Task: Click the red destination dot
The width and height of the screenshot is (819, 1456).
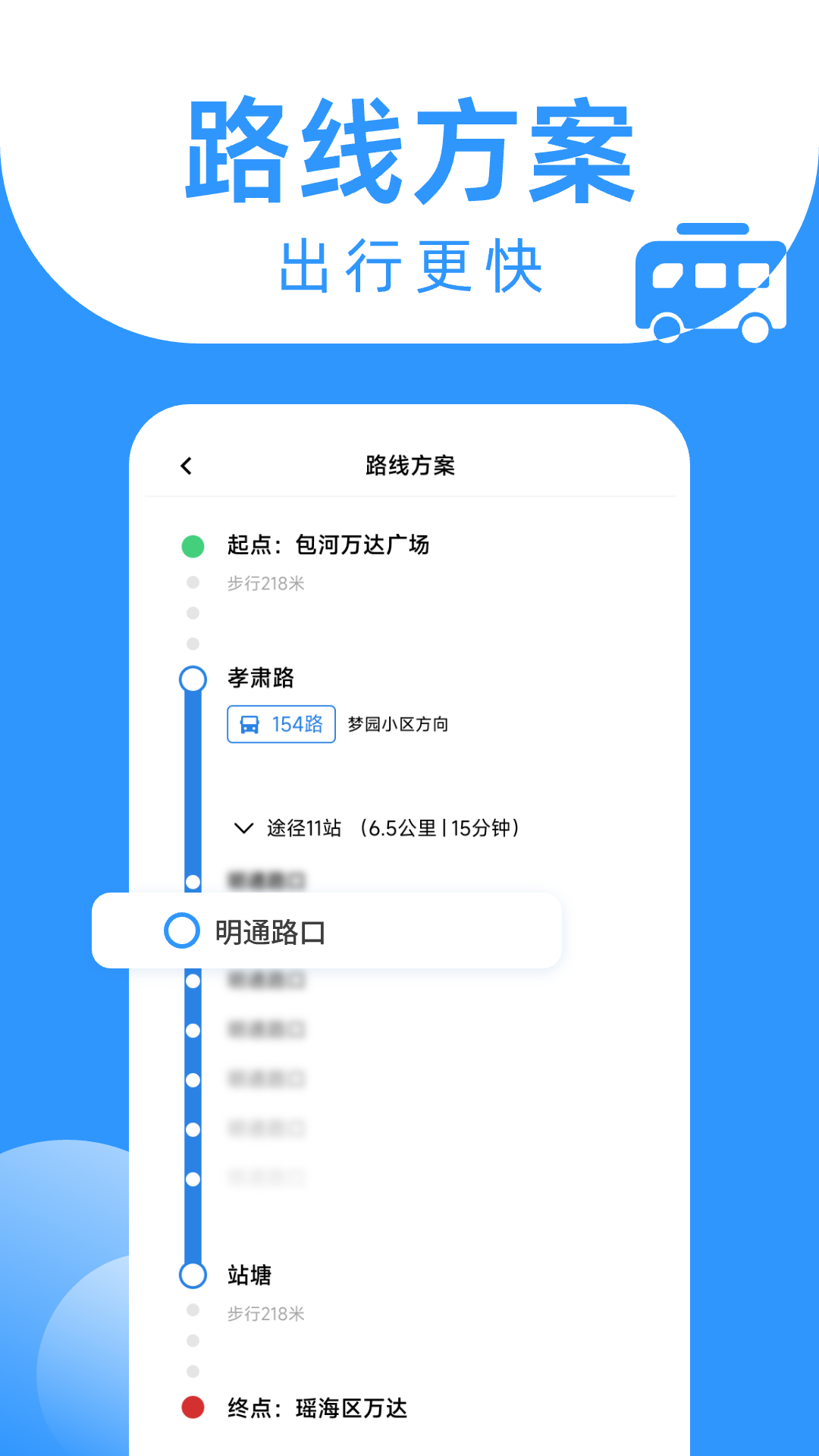Action: tap(192, 1407)
